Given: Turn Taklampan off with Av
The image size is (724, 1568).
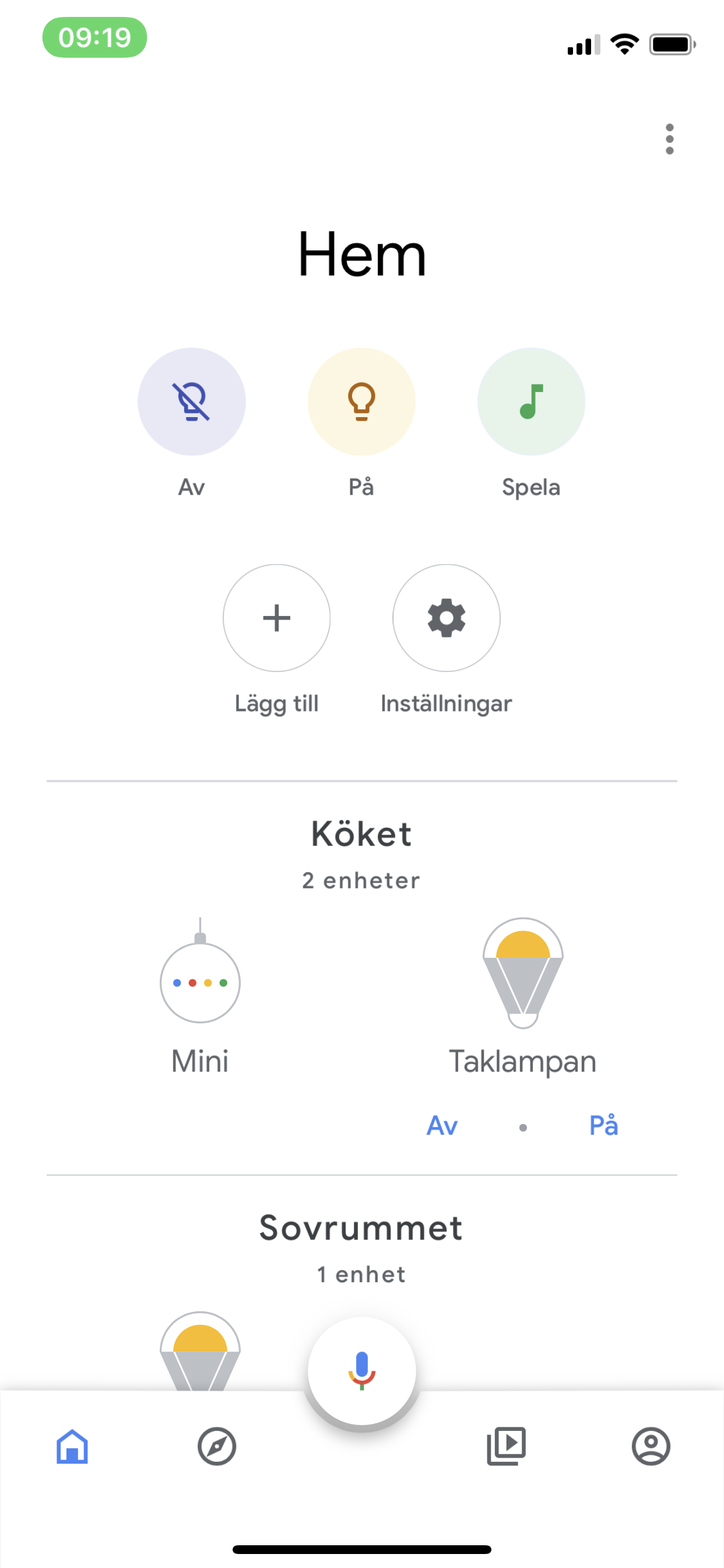Looking at the screenshot, I should [442, 1125].
